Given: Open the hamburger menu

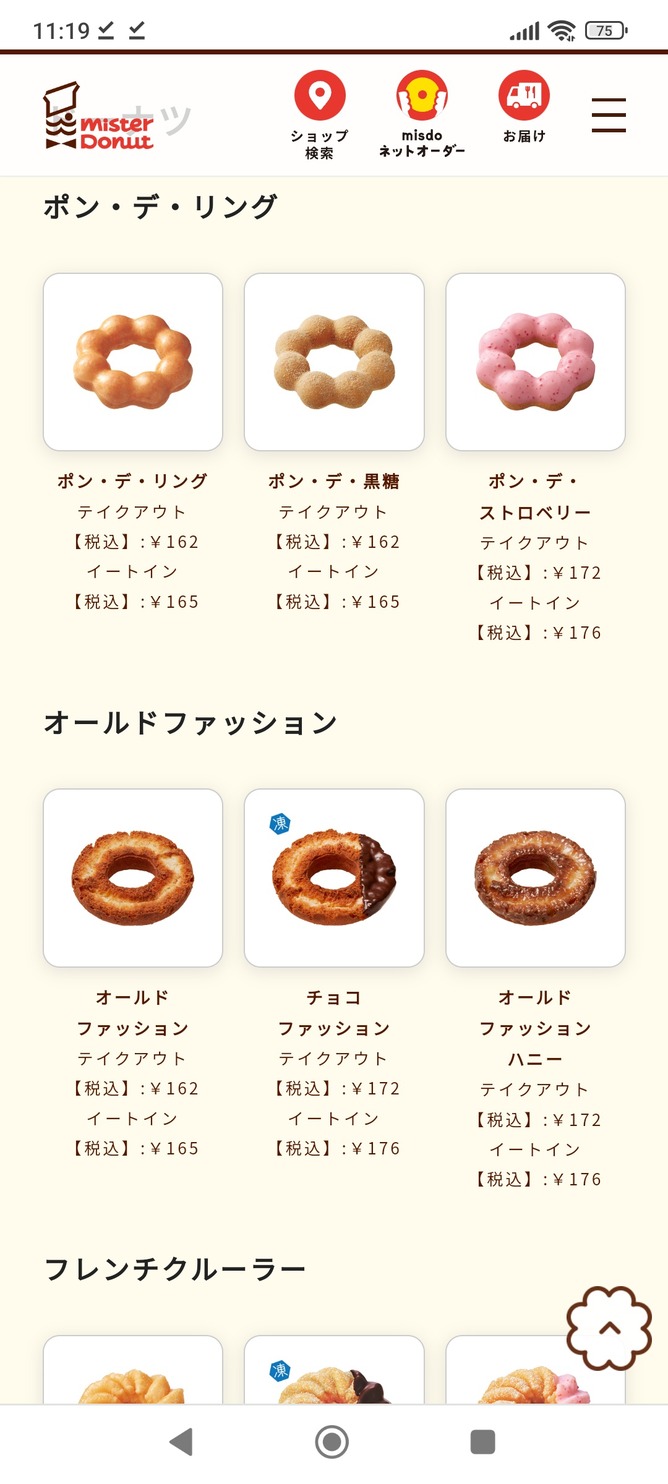Looking at the screenshot, I should click(x=608, y=115).
